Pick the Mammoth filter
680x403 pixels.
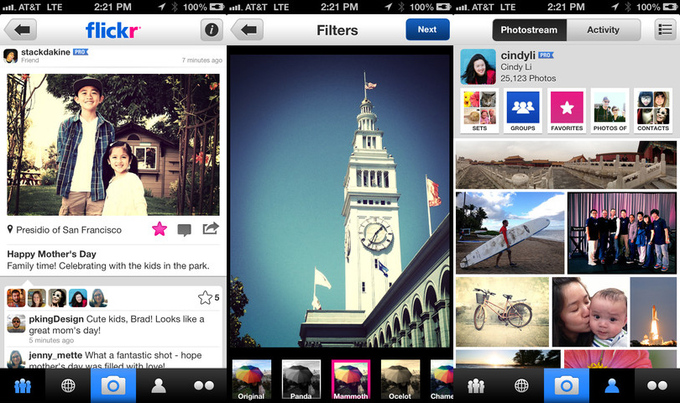pos(351,378)
